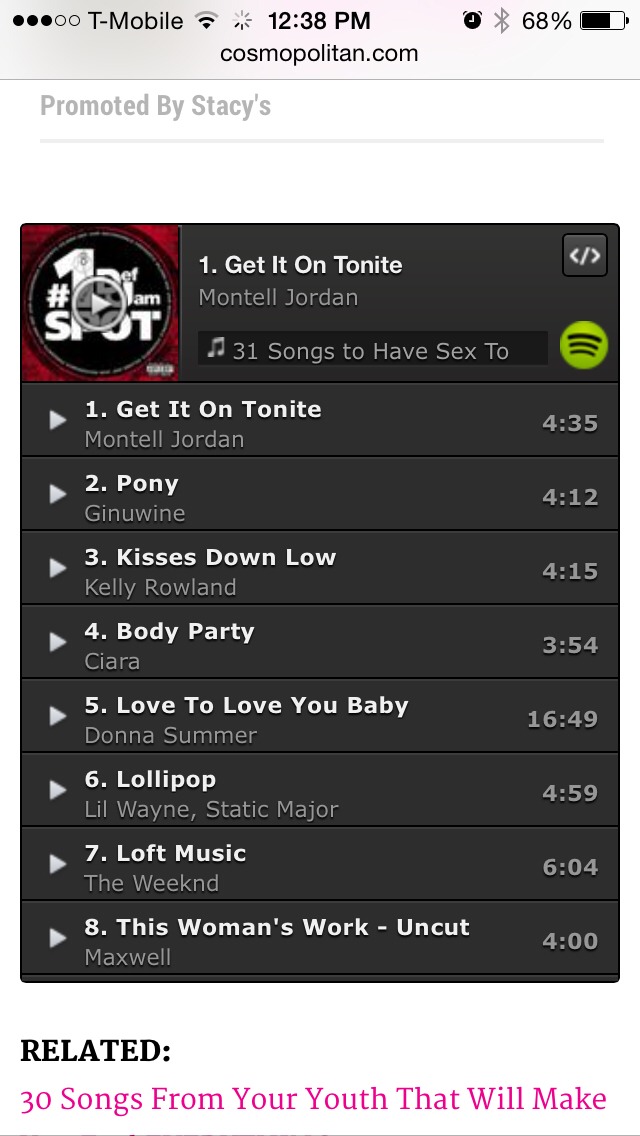Open the embed code icon

click(x=584, y=255)
